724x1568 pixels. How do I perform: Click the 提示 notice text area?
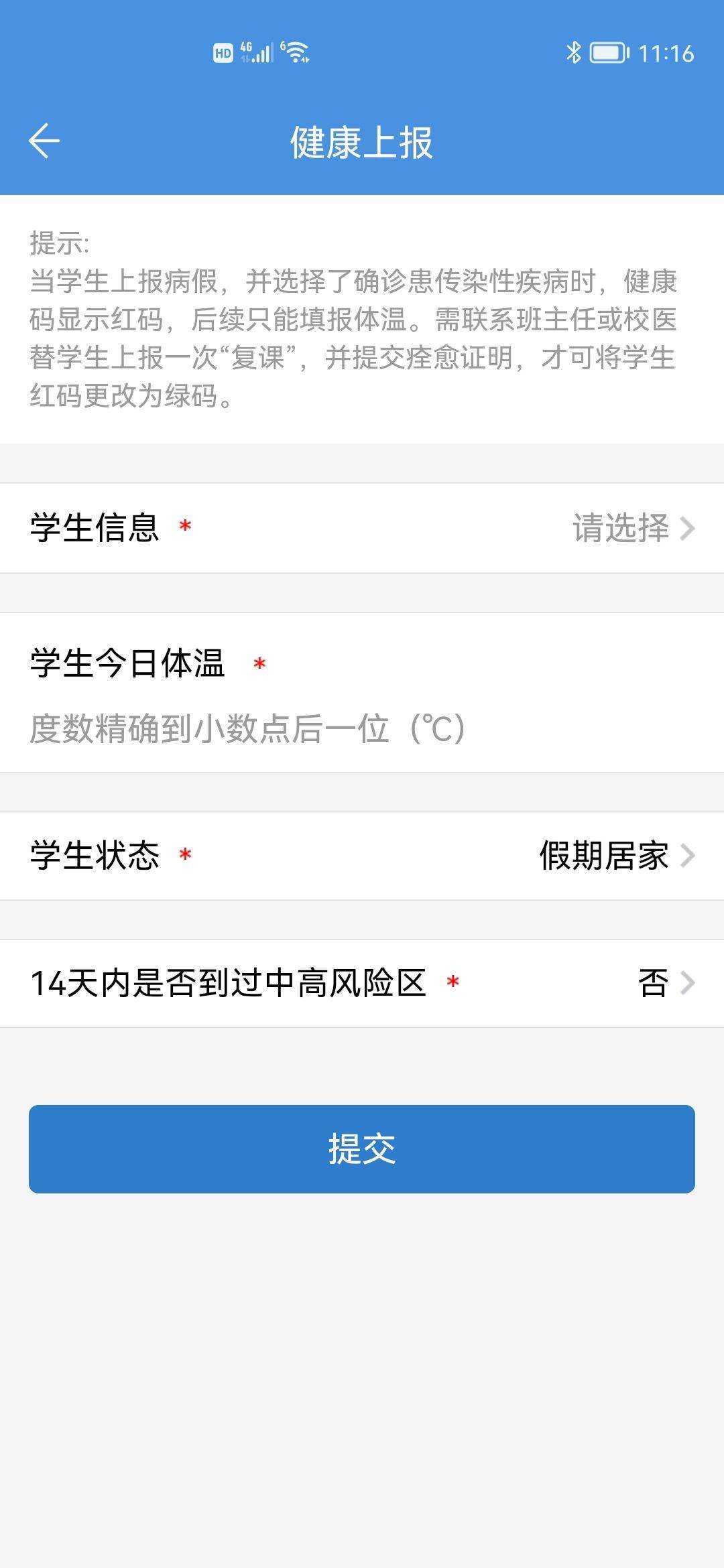click(362, 318)
